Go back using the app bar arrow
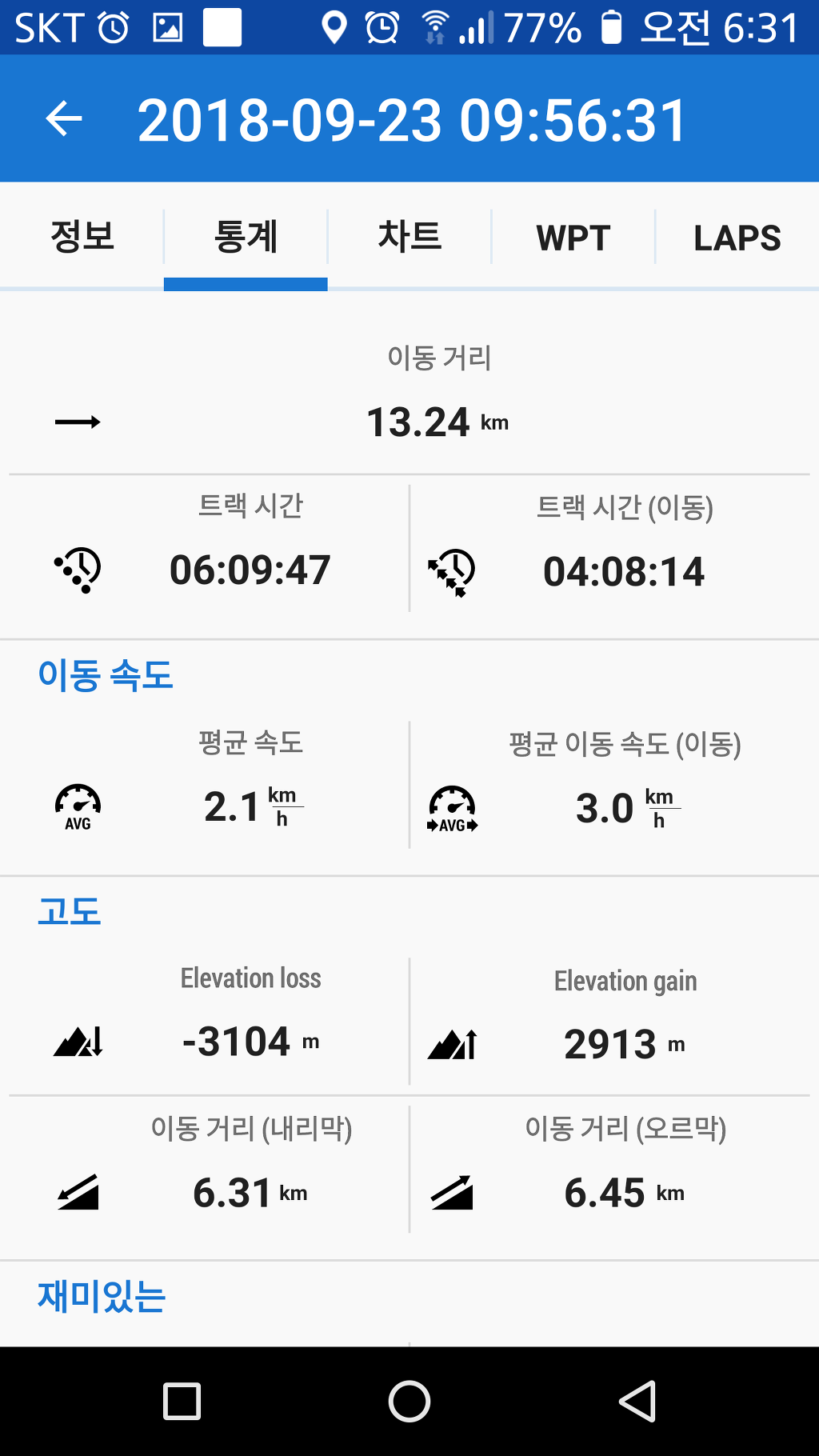 pos(64,120)
